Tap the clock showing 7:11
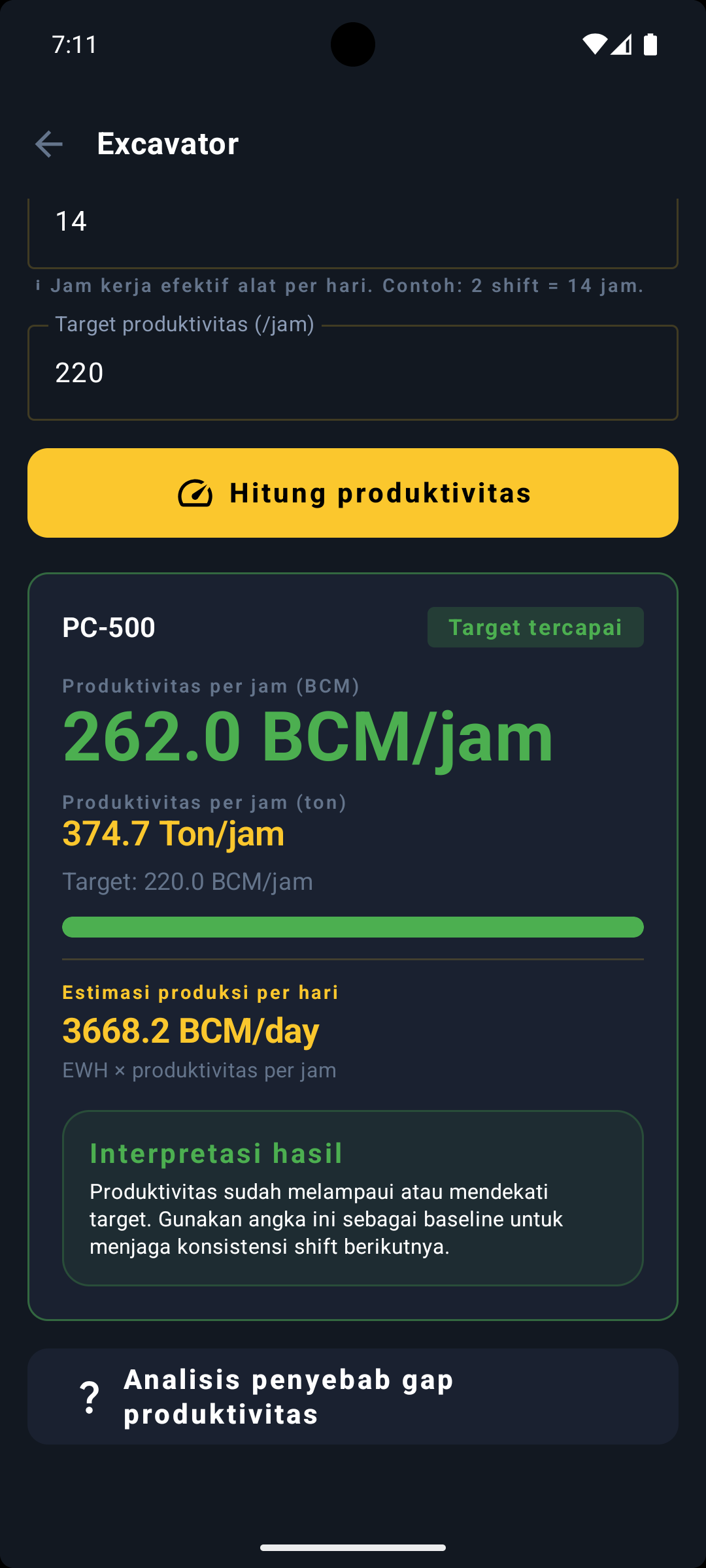 pos(73,44)
